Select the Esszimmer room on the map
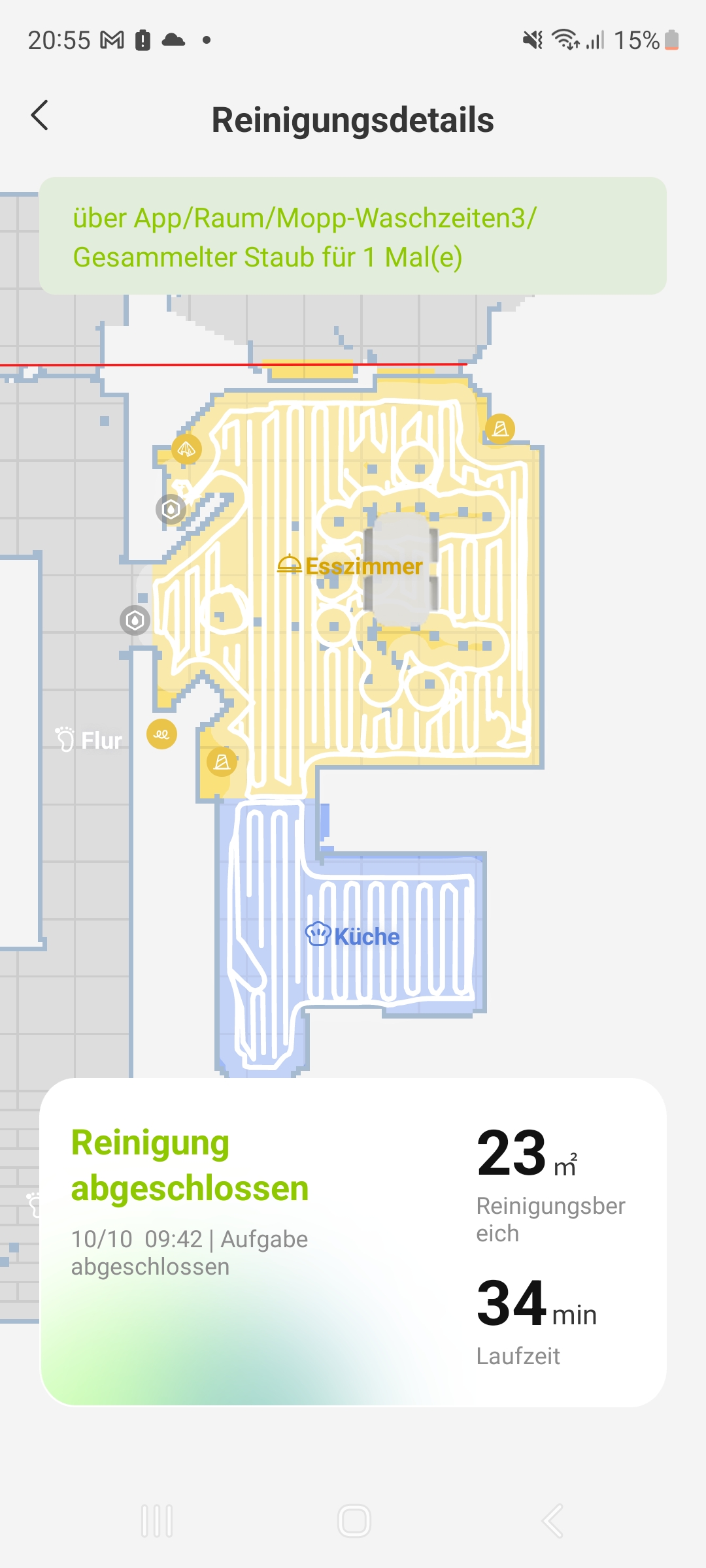The width and height of the screenshot is (706, 1568). tap(351, 566)
